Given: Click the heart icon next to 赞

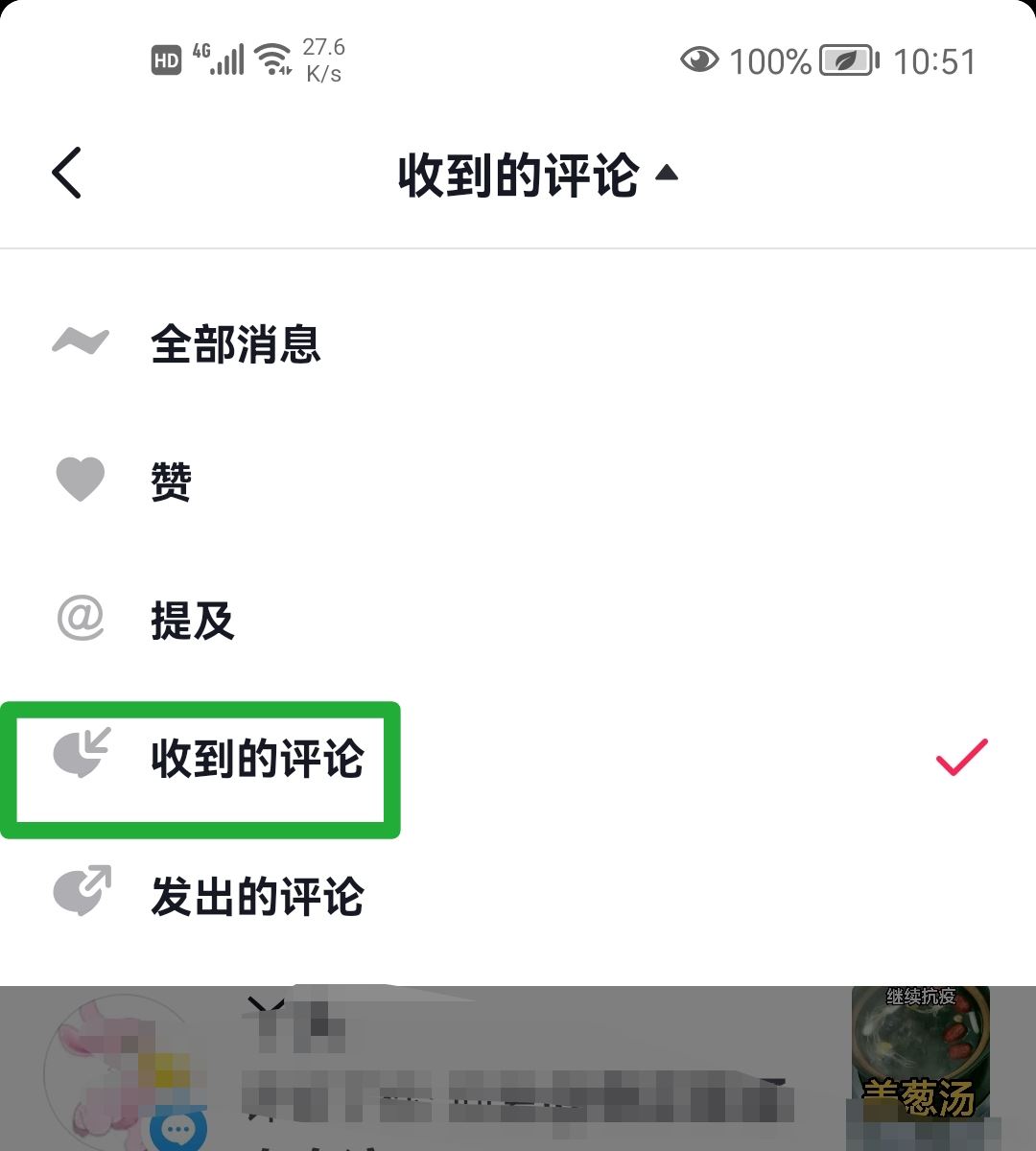Looking at the screenshot, I should [81, 479].
